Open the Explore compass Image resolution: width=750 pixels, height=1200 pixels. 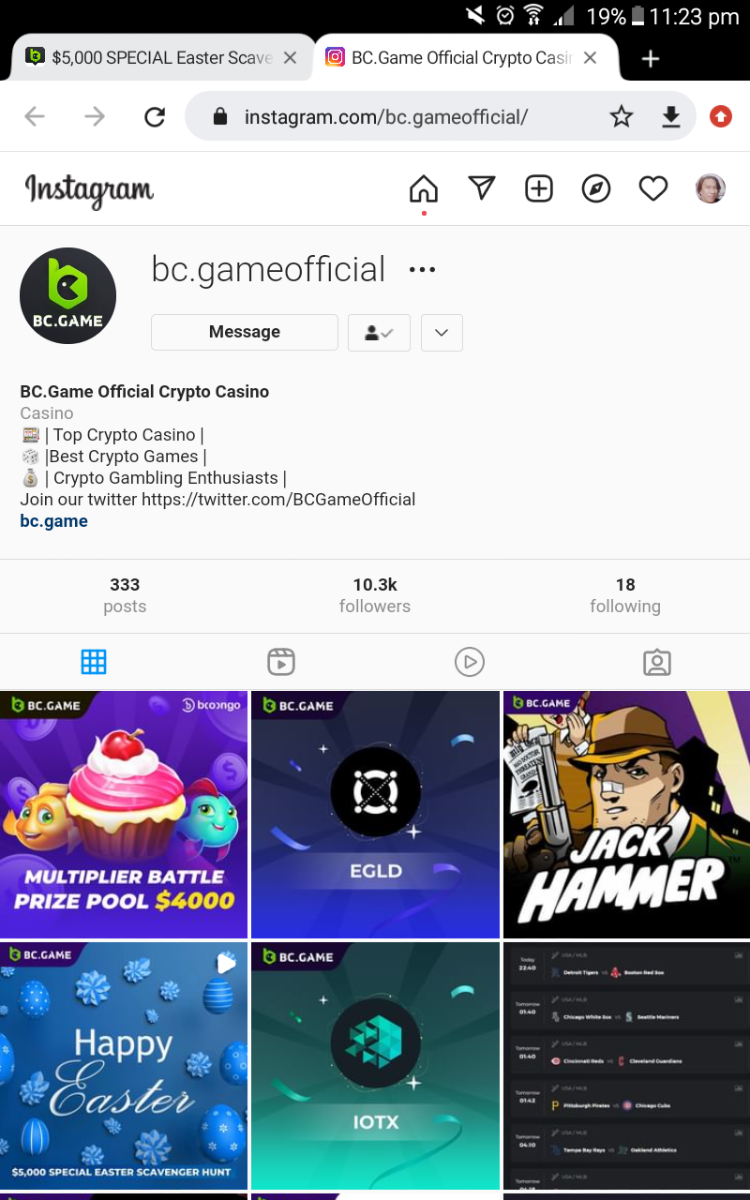596,188
